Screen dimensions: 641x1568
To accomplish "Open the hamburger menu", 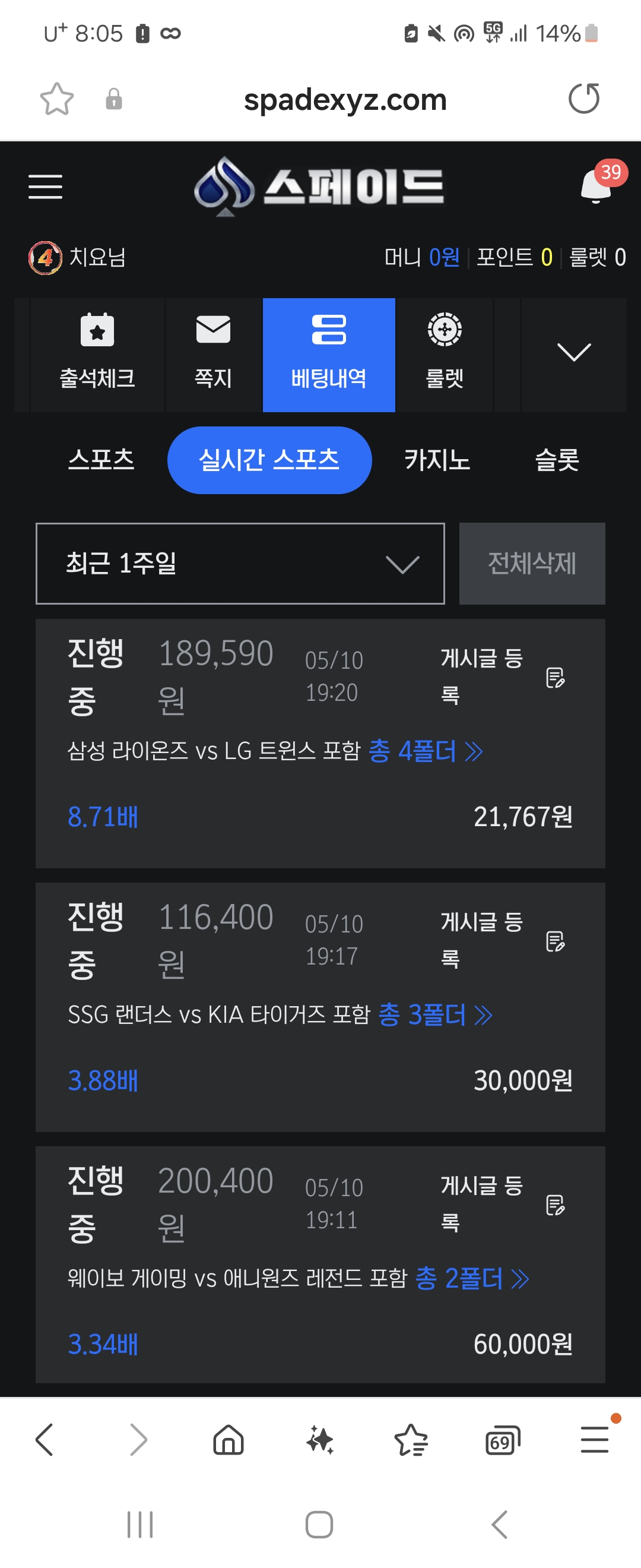I will tap(46, 186).
